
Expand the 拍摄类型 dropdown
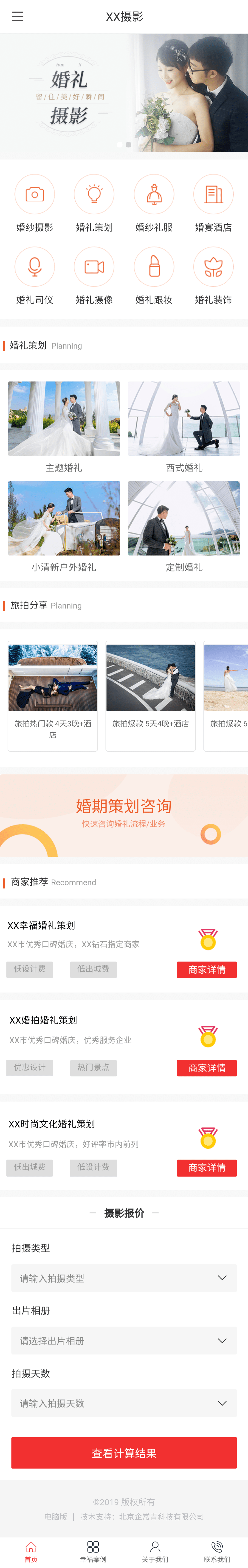(124, 1278)
